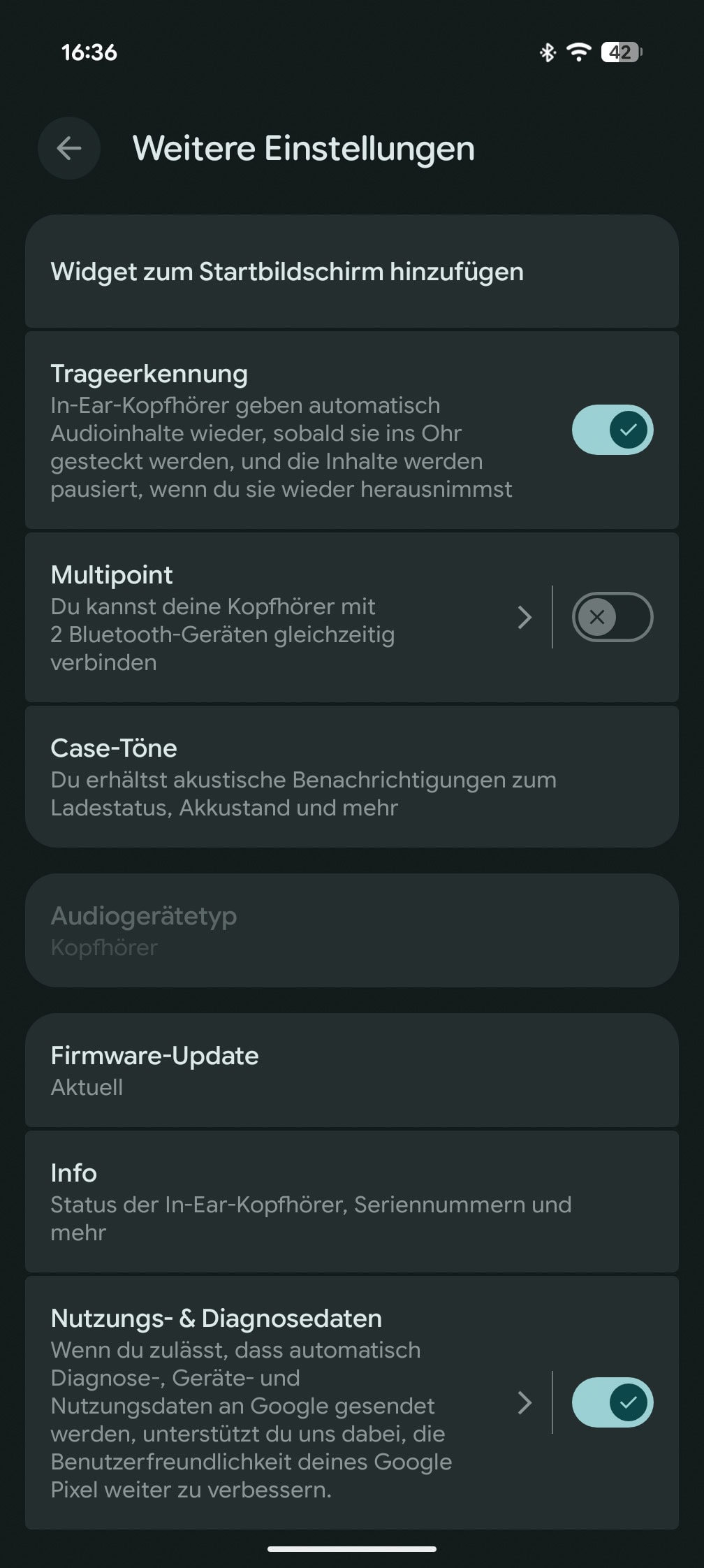Enable the Multipoint switch
This screenshot has height=1568, width=704.
(x=612, y=617)
